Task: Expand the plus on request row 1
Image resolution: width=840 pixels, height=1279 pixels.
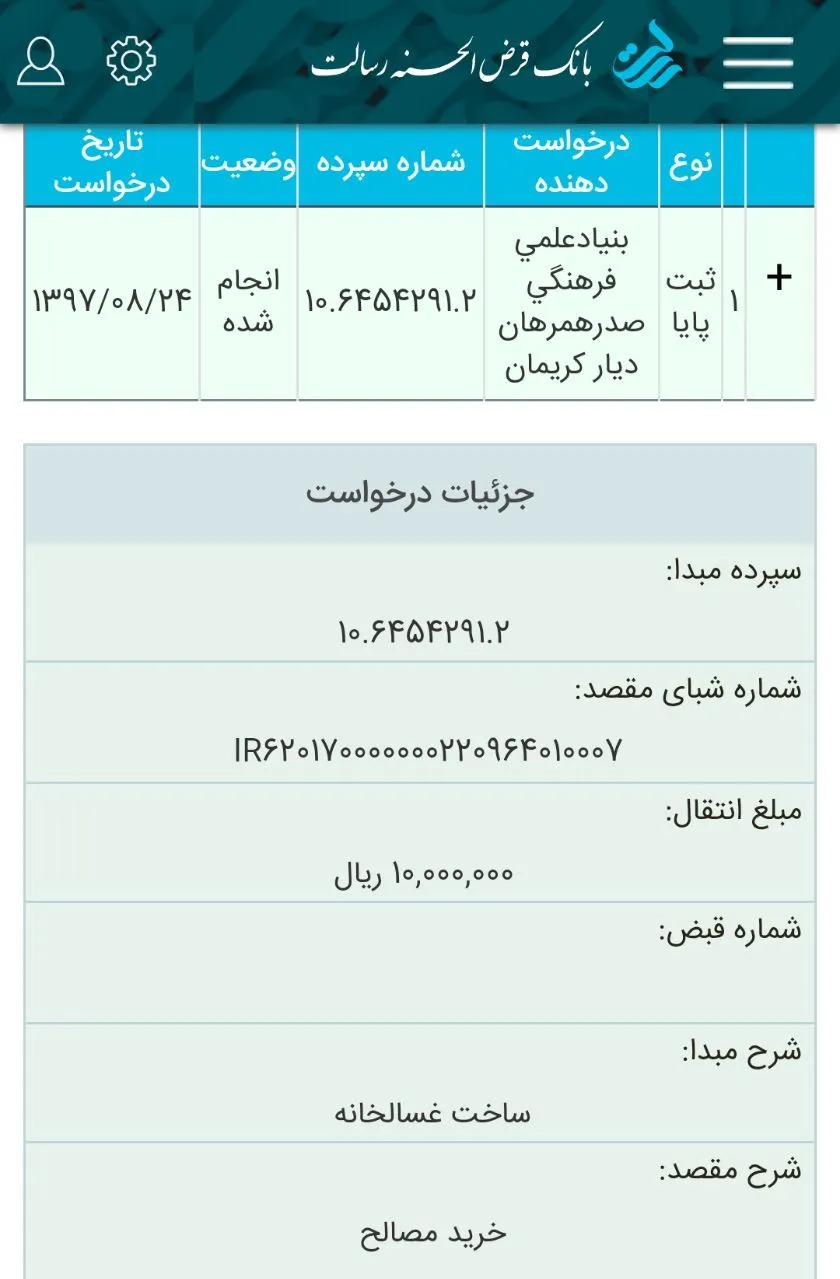Action: 779,278
